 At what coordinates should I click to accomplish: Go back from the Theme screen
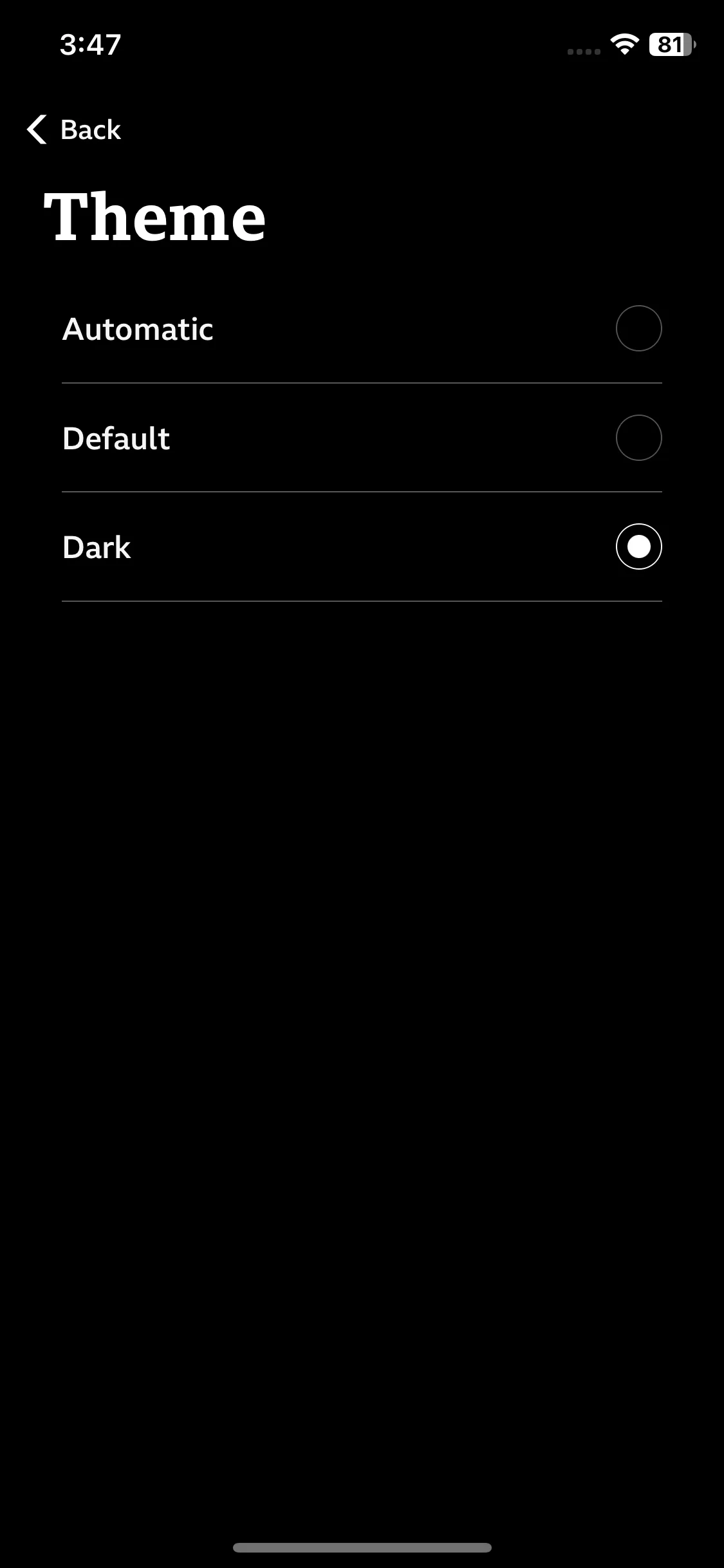click(74, 129)
